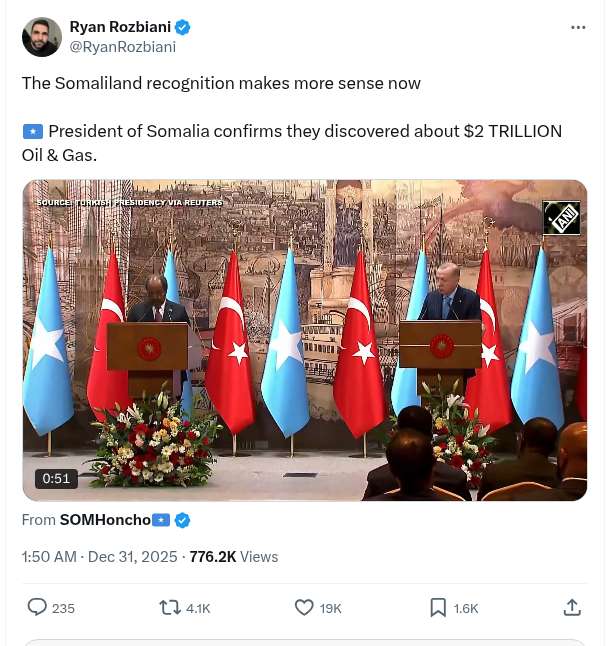The height and width of the screenshot is (646, 608).
Task: Repost this tweet with 4.1K reposts
Action: pyautogui.click(x=171, y=607)
